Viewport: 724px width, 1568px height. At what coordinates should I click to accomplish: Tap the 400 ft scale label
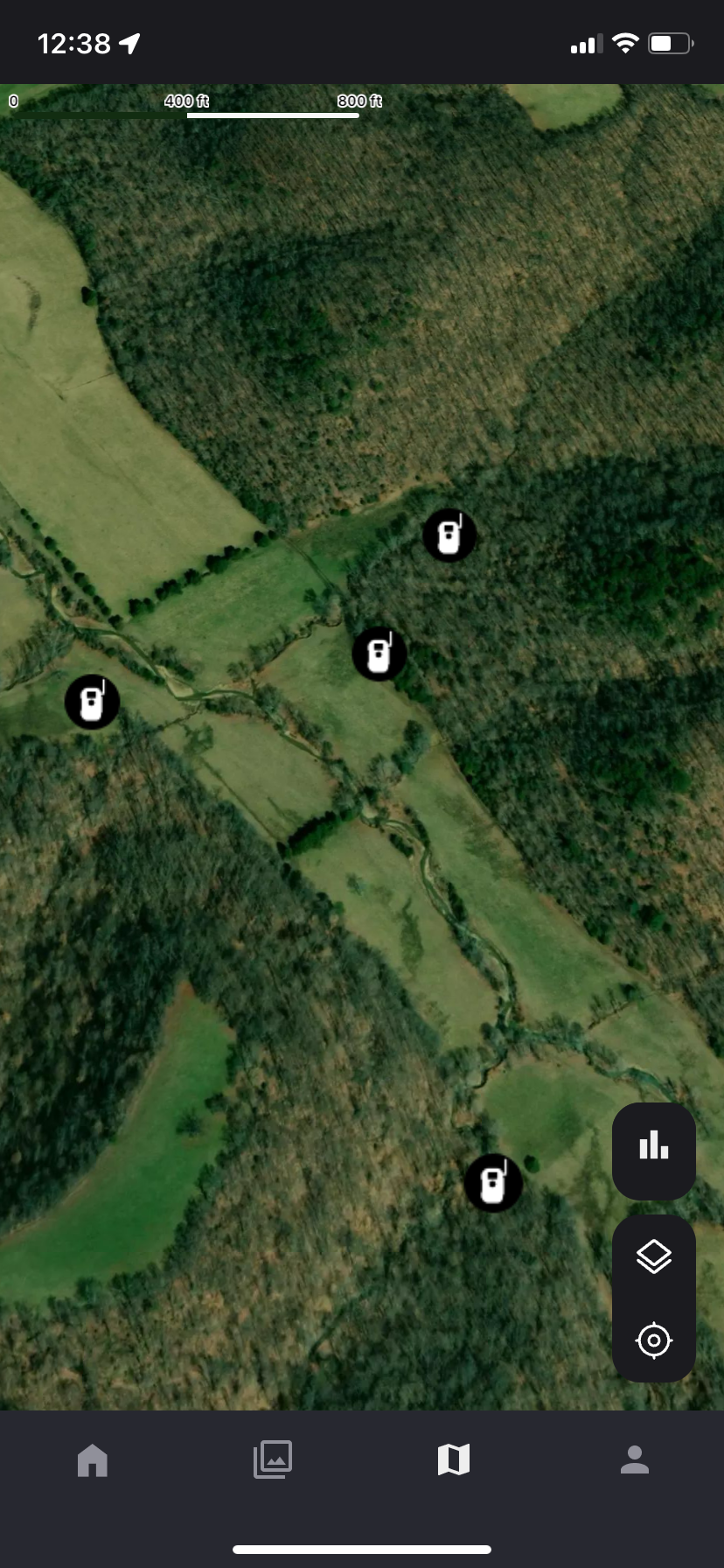coord(185,101)
